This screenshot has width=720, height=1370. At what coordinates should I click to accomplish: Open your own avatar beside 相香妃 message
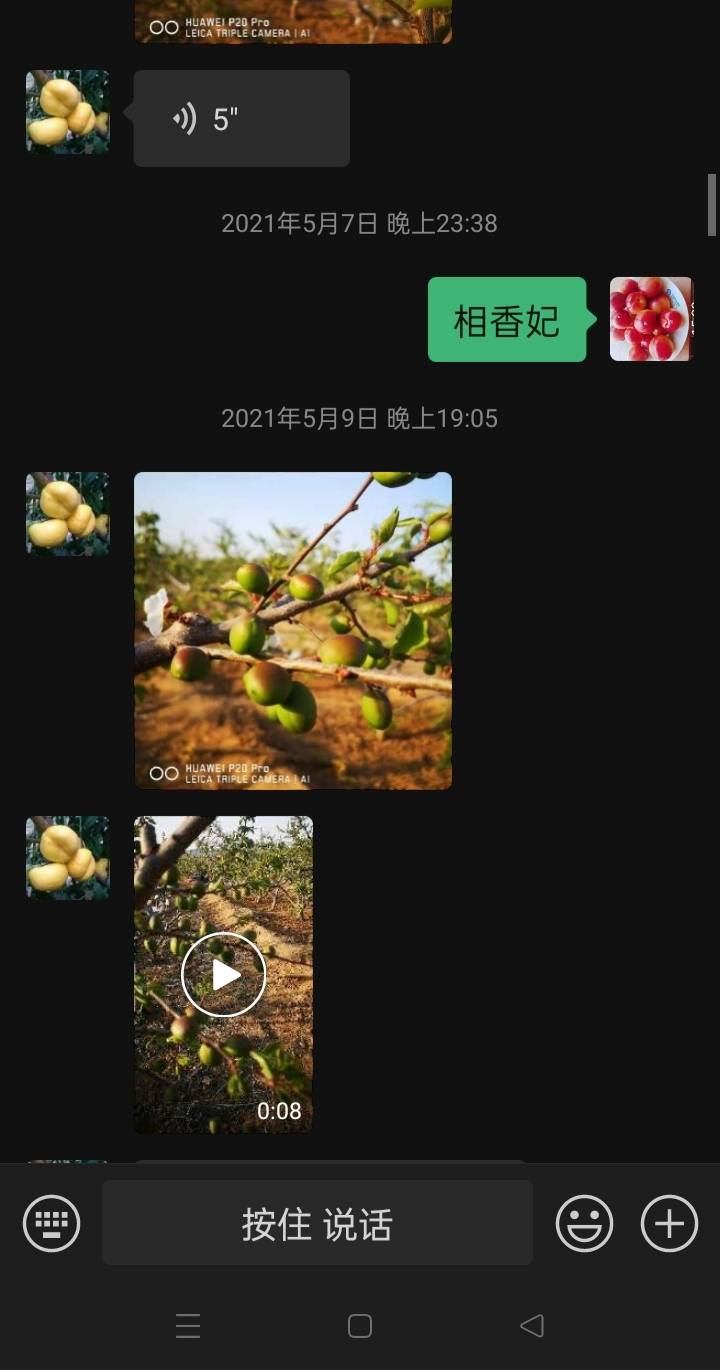(x=651, y=319)
